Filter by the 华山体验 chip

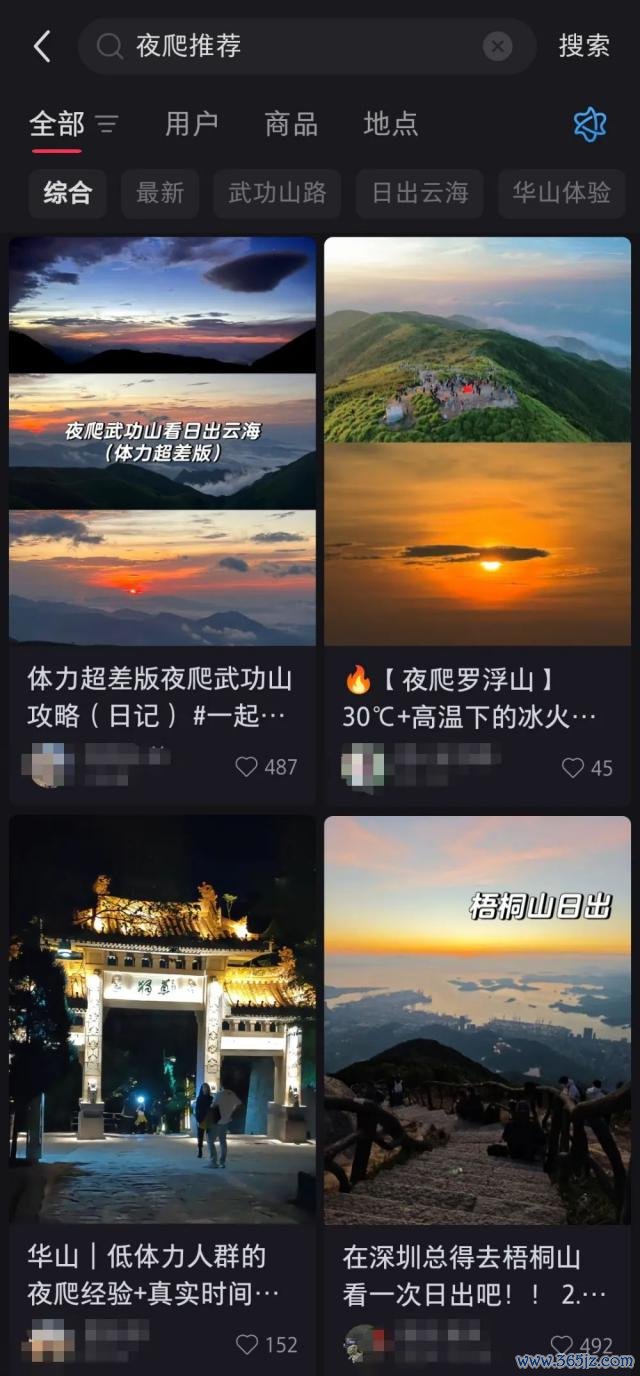tap(561, 193)
